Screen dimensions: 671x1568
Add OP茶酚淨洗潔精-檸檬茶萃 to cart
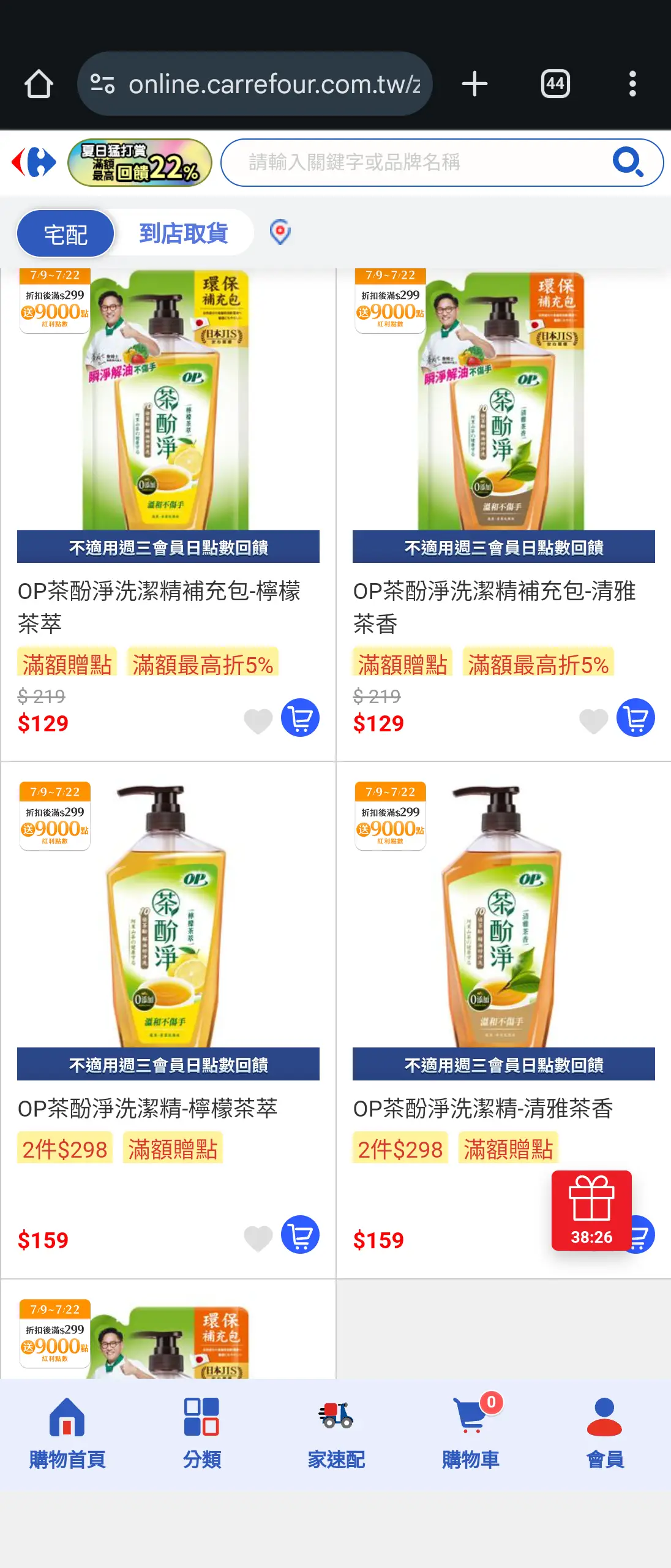click(300, 1235)
